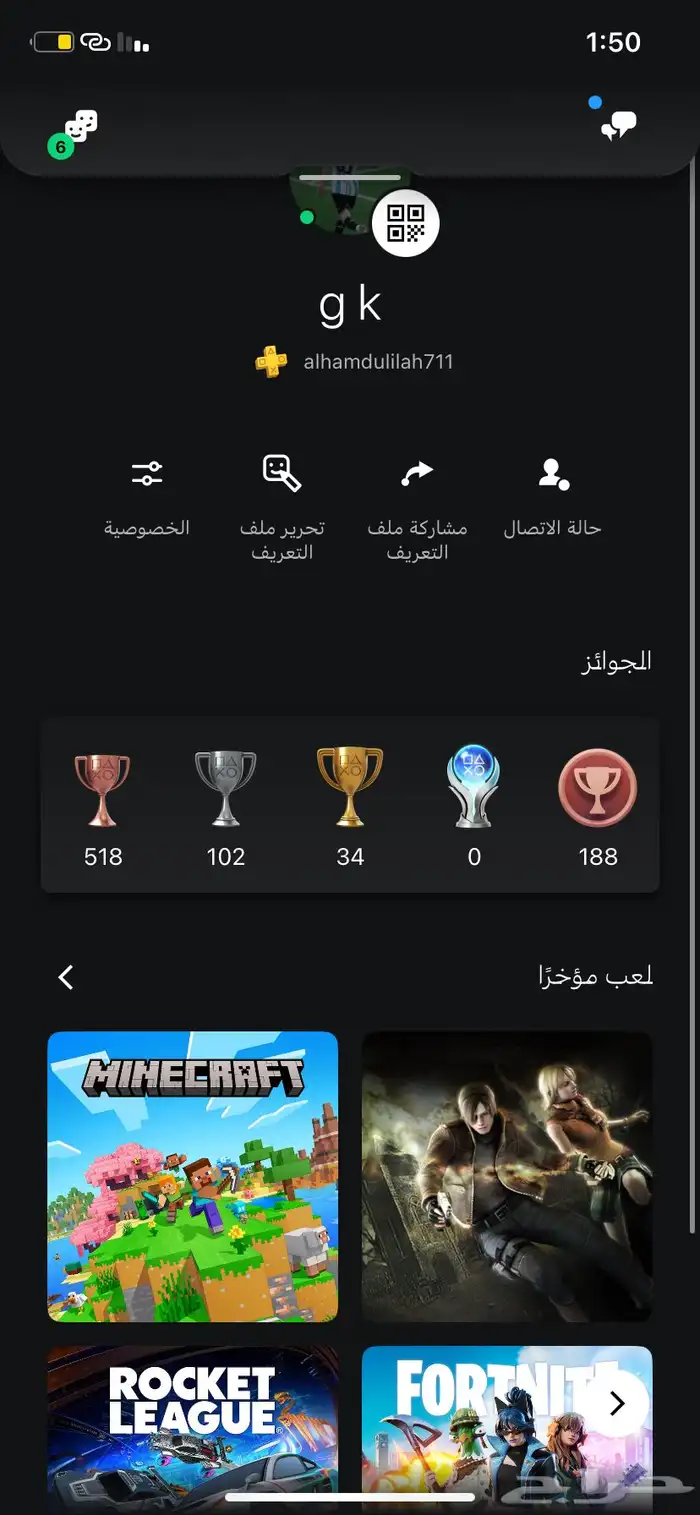The image size is (700, 1515).
Task: Share profile via مشاركة ملف التعريف
Action: click(x=417, y=506)
